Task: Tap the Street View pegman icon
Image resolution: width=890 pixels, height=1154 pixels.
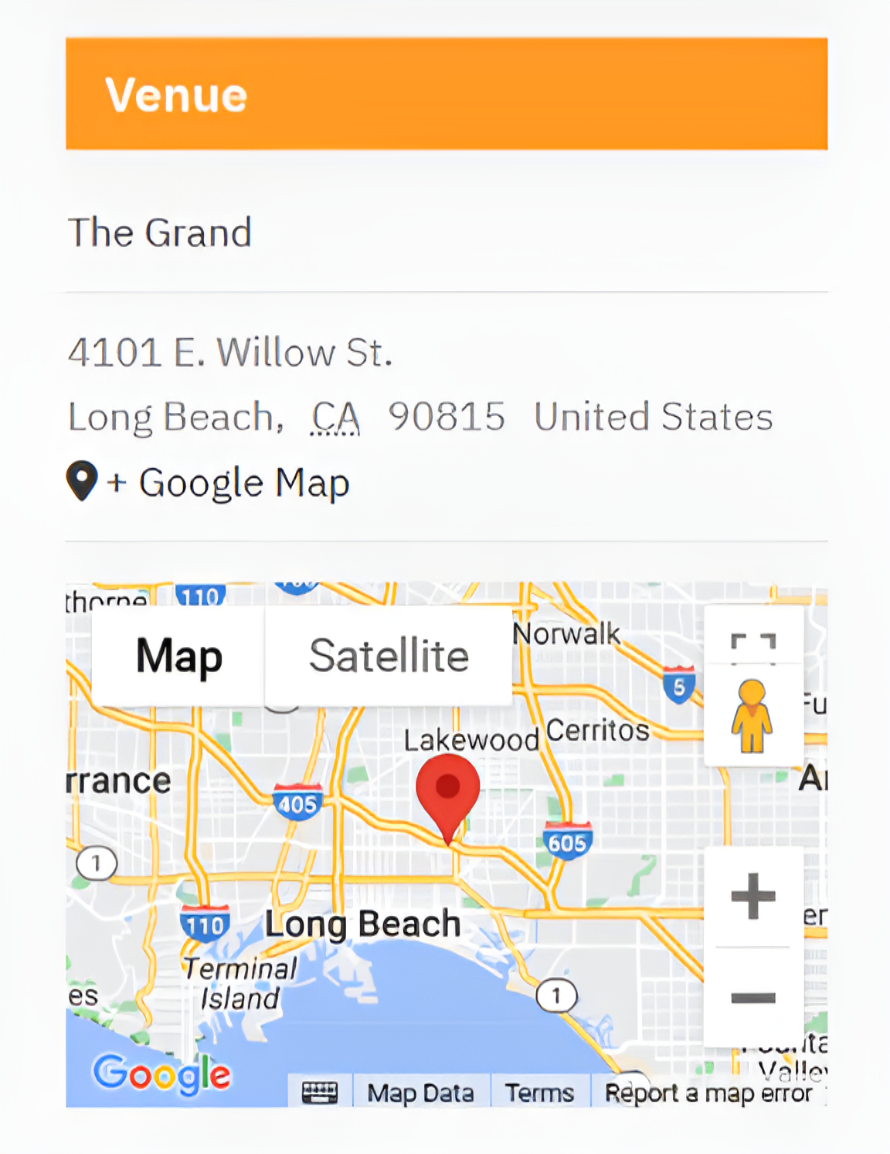Action: (x=752, y=716)
